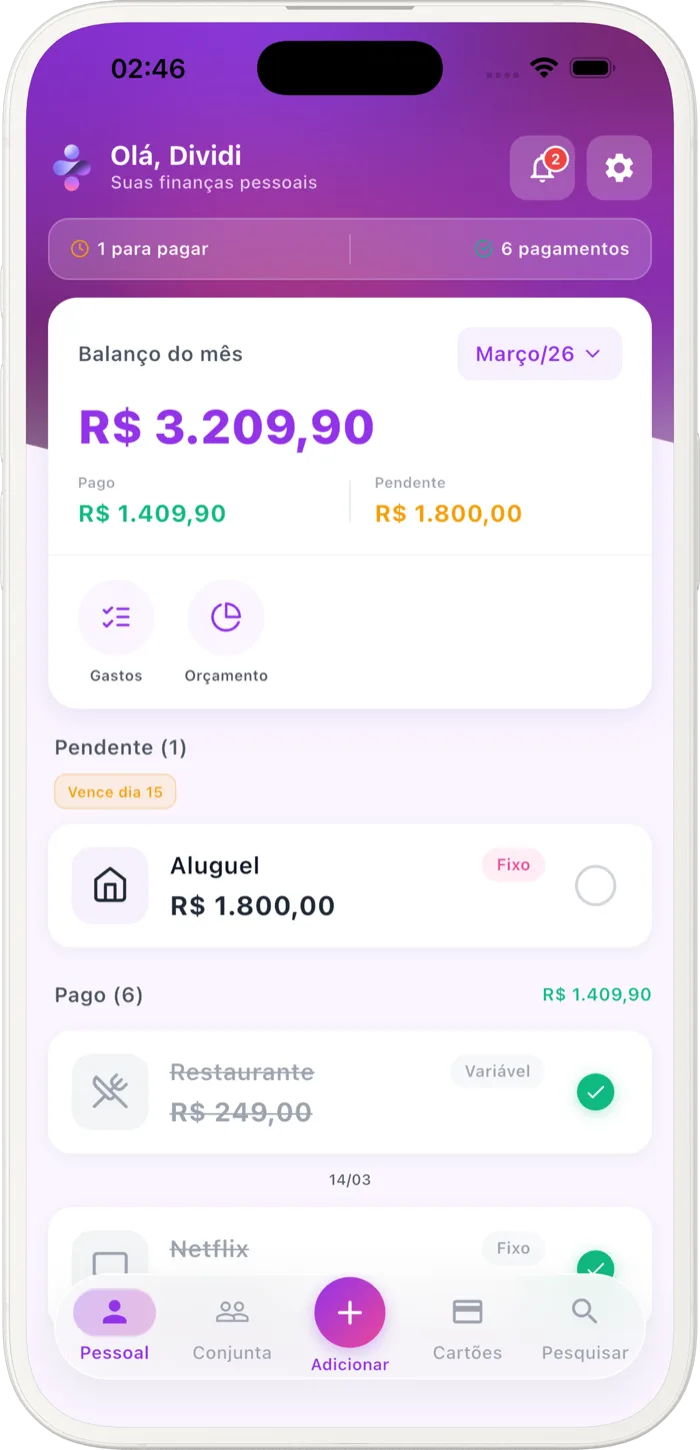
Task: Open the Gastos shortcut
Action: [116, 618]
